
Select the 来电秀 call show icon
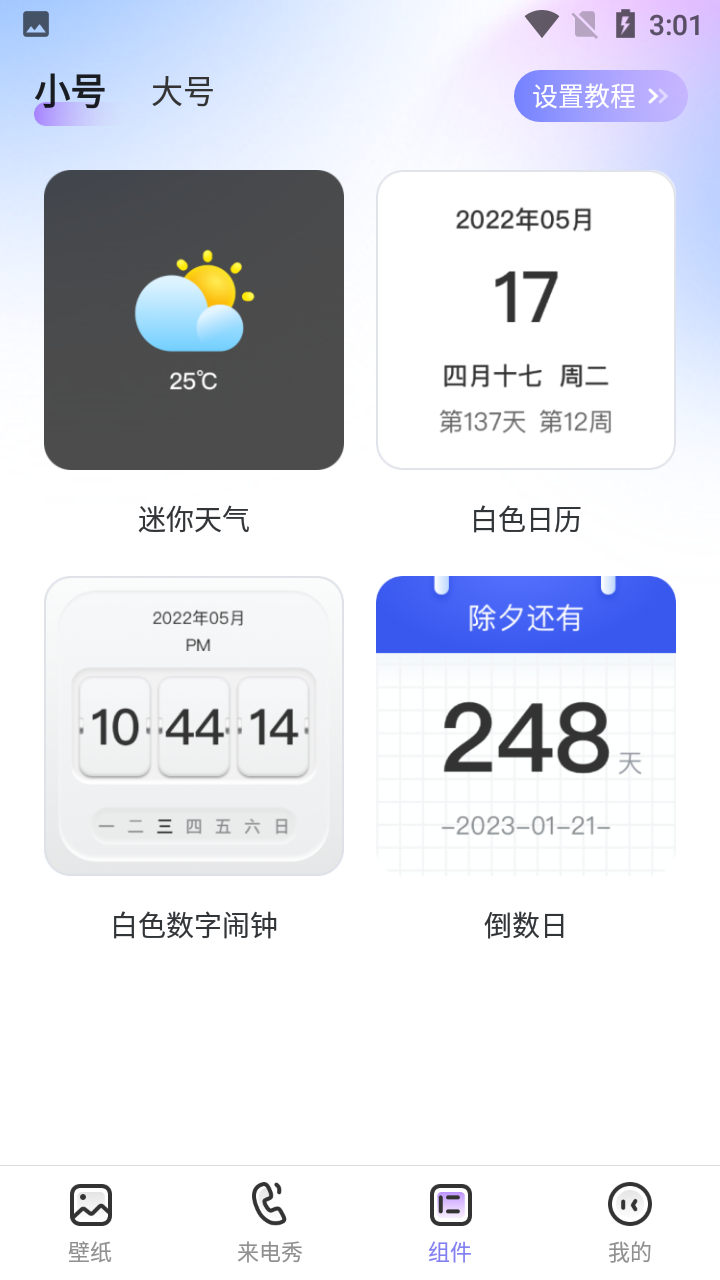(269, 1203)
